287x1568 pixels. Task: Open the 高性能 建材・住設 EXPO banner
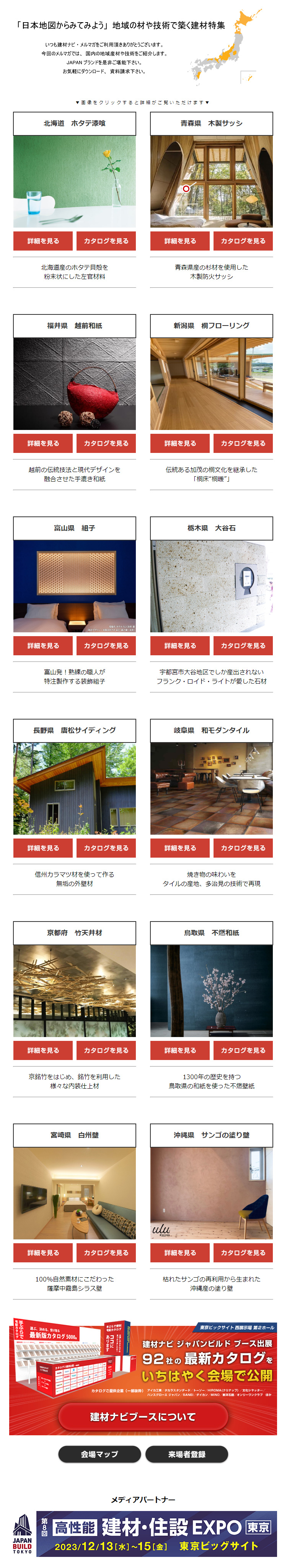pyautogui.click(x=156, y=1534)
